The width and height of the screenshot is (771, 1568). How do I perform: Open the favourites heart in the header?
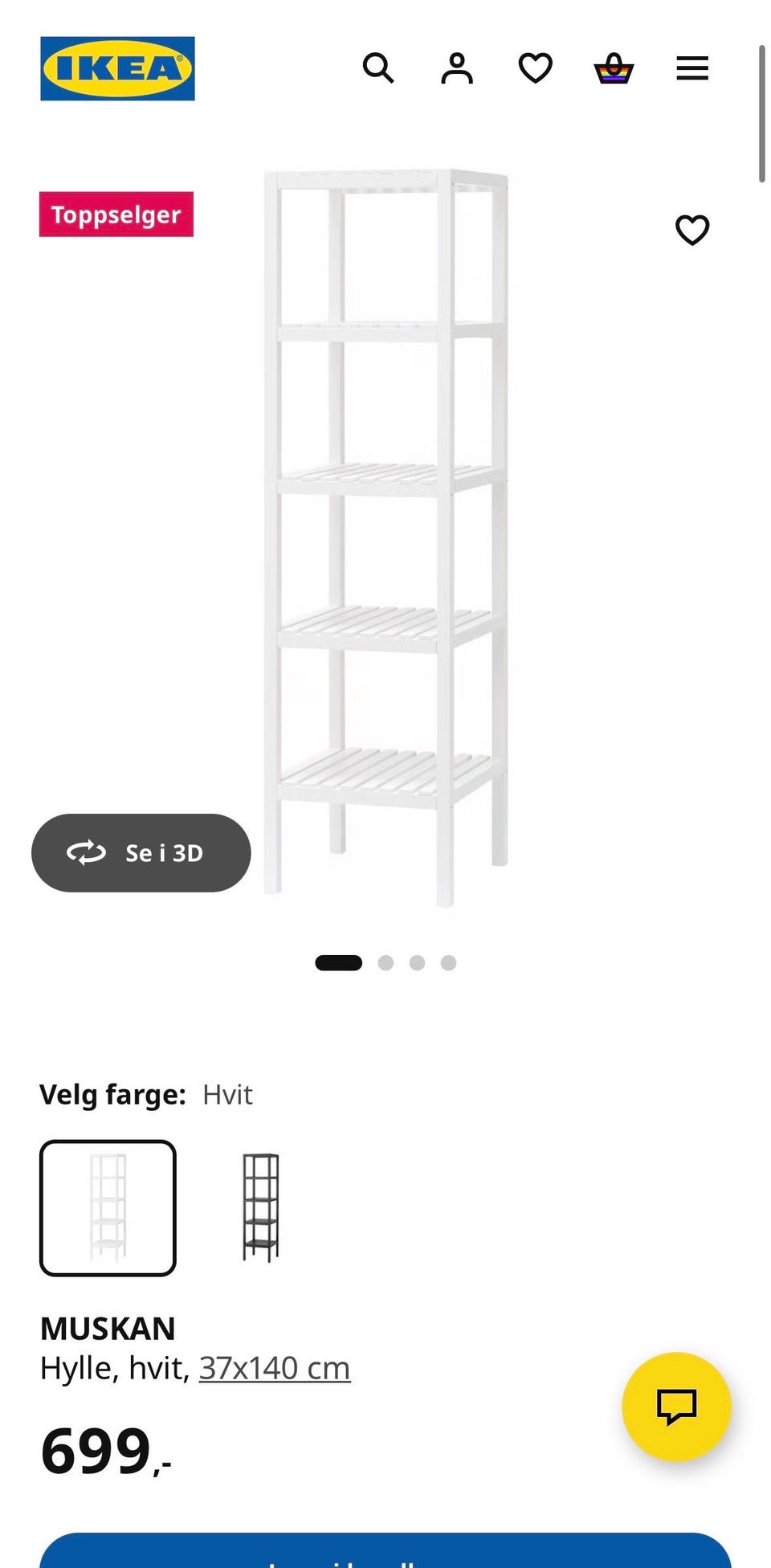[x=536, y=68]
